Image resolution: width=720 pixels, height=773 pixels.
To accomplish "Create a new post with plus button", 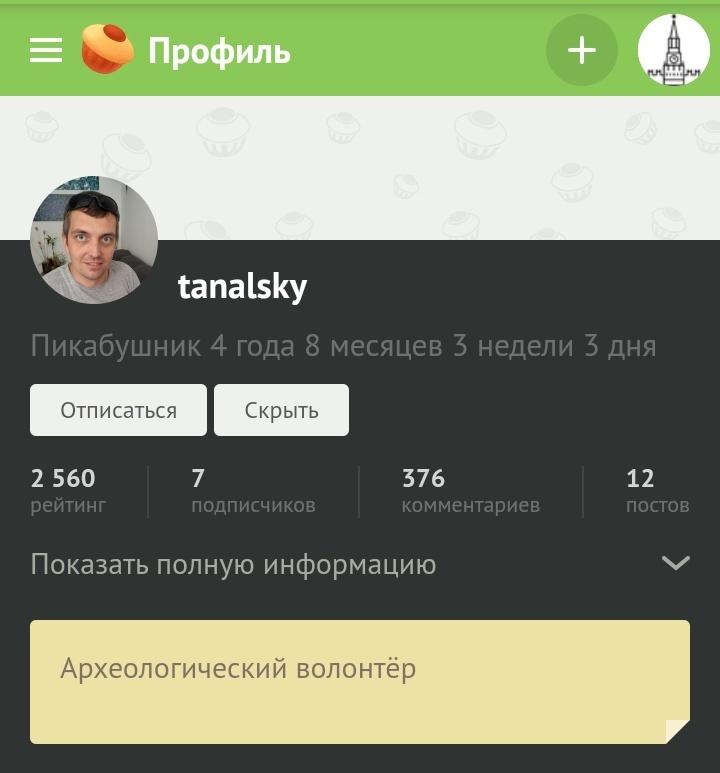I will (581, 50).
